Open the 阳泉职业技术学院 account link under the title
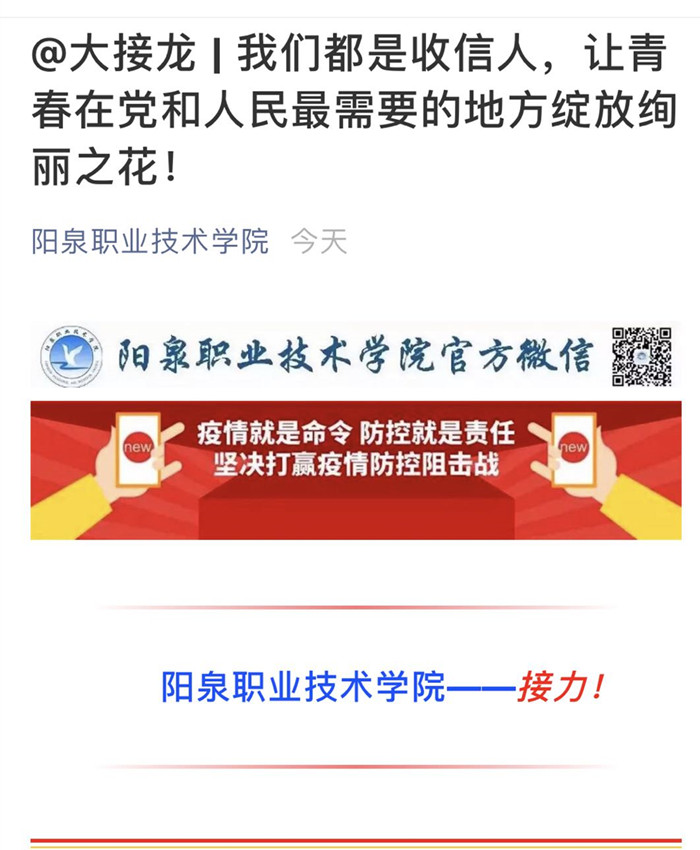This screenshot has width=700, height=850. coord(151,242)
